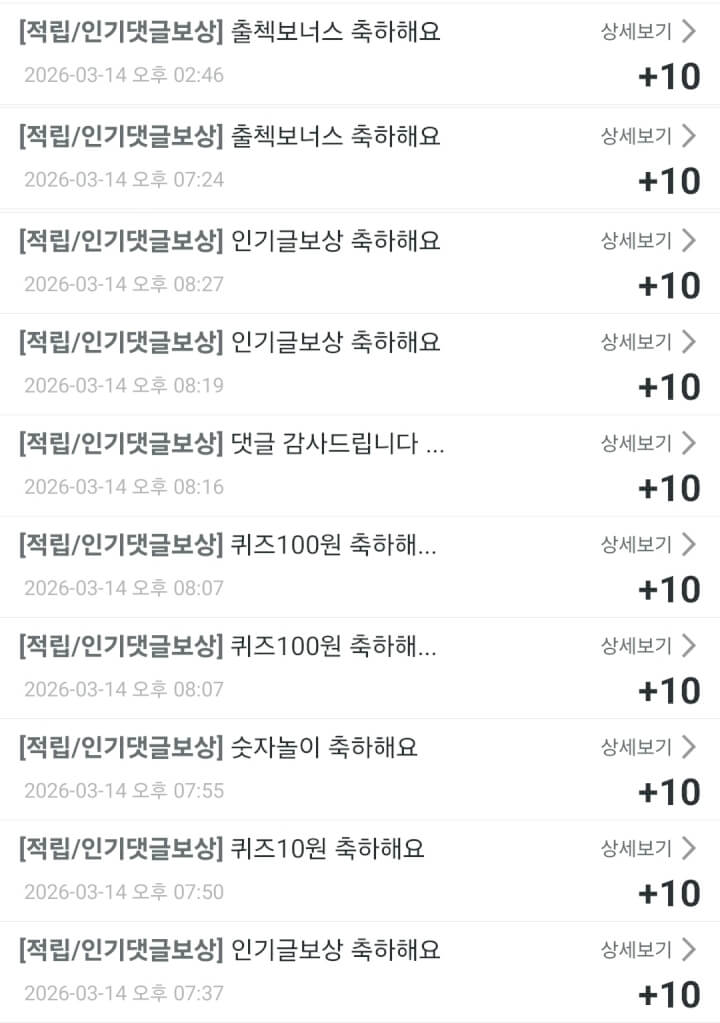The width and height of the screenshot is (720, 1023).
Task: View details of the 댓글 감사드립니다 entry
Action: point(647,443)
